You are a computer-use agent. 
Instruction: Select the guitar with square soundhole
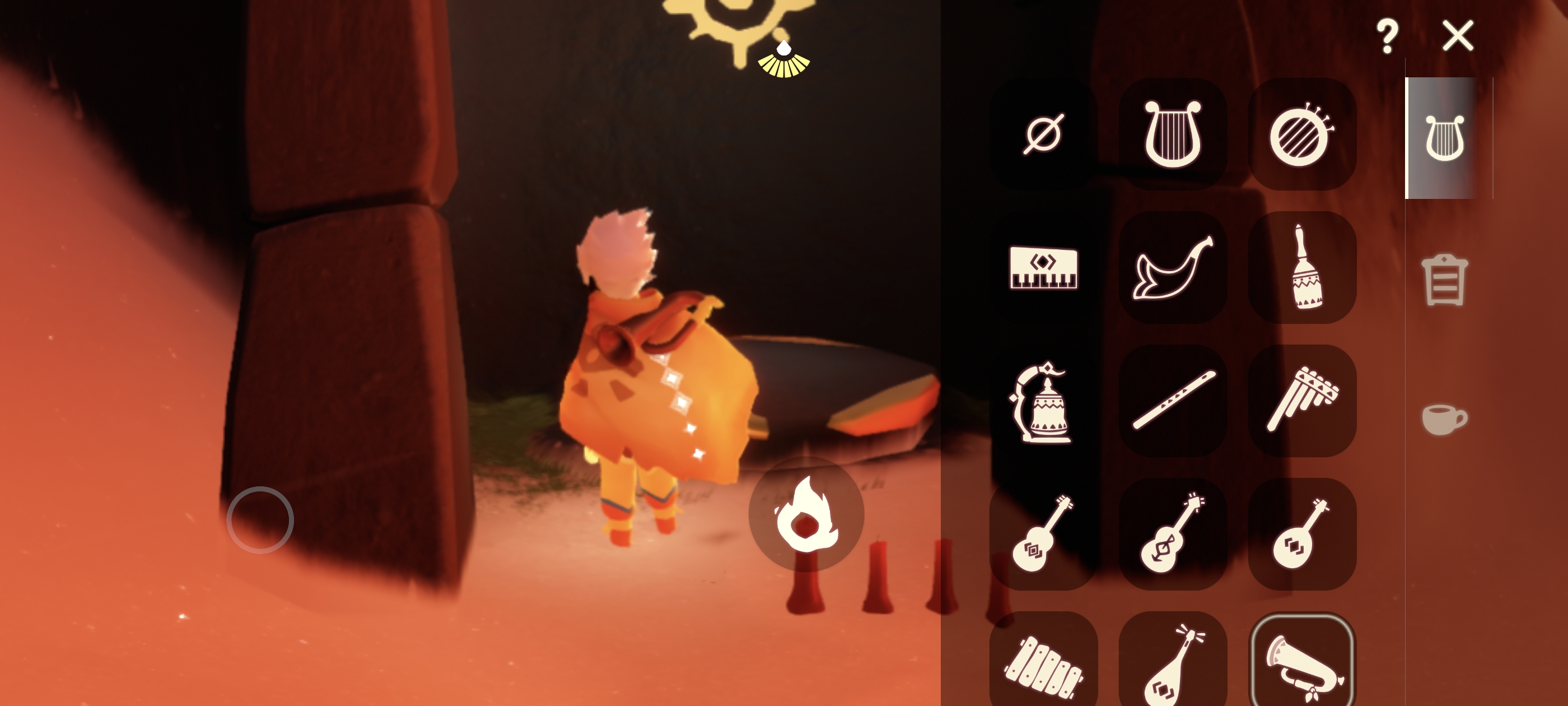(1043, 533)
